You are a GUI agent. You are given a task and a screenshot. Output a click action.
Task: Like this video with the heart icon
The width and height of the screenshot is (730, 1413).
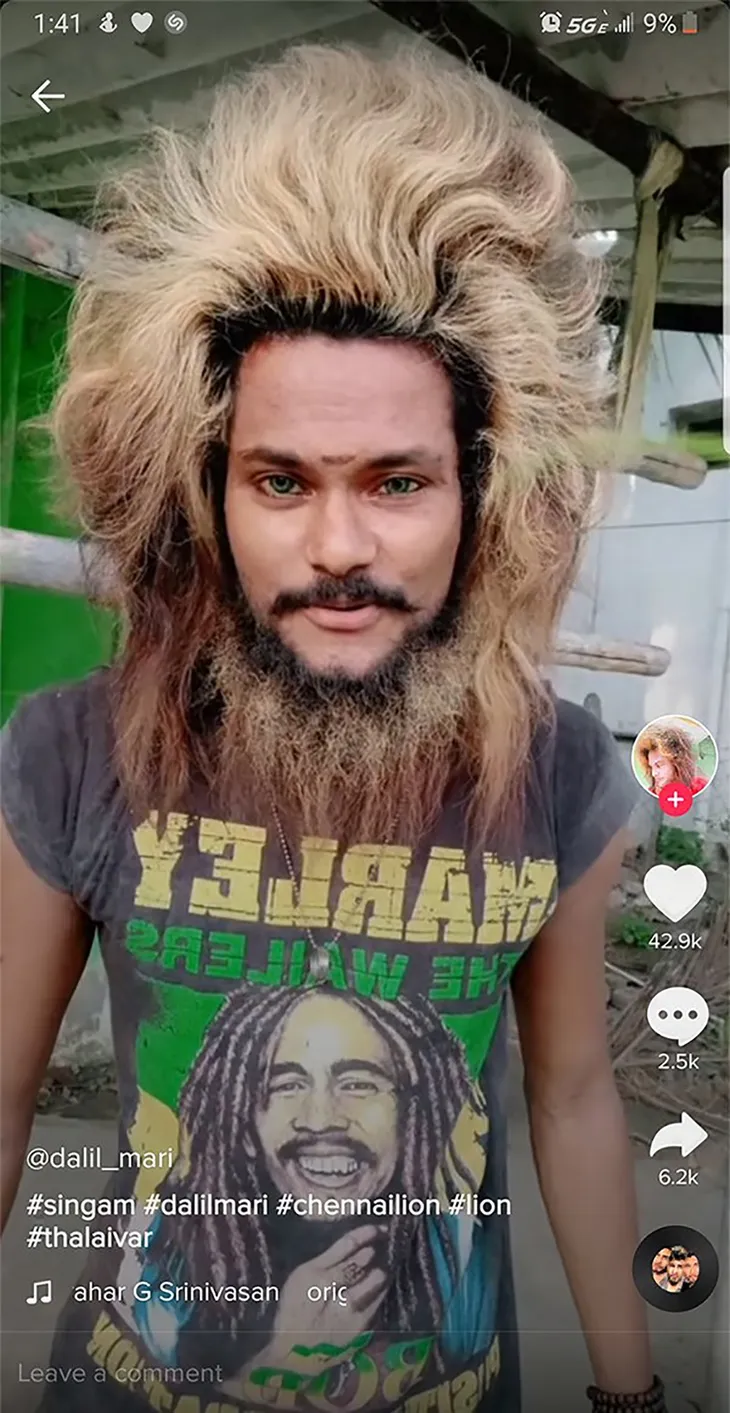[x=675, y=893]
